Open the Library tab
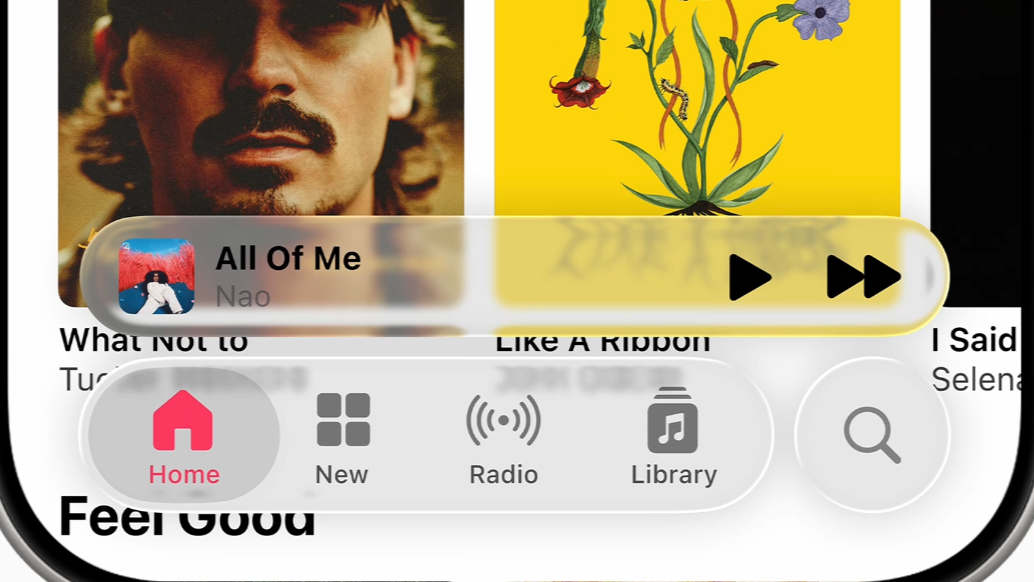The height and width of the screenshot is (582, 1034). pos(673,437)
